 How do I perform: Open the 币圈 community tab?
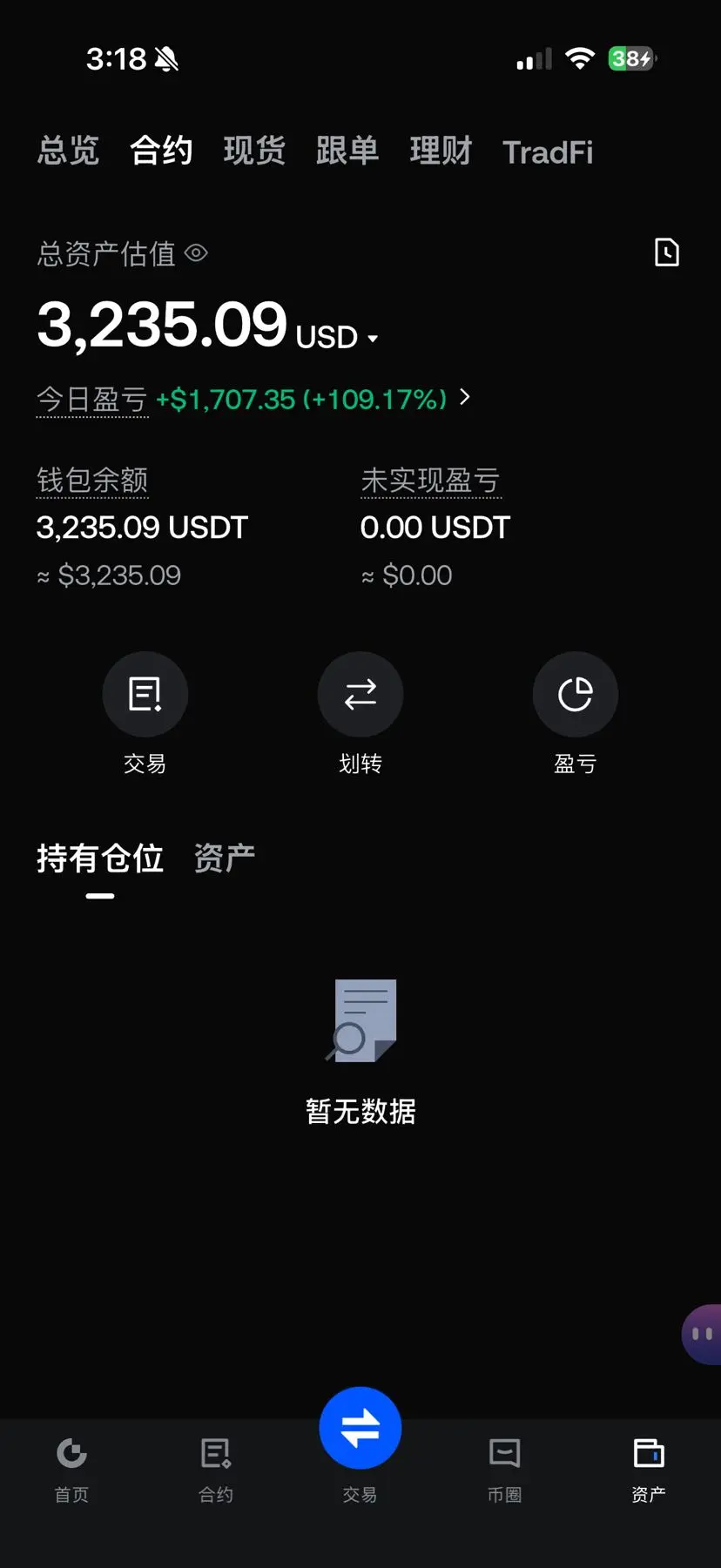(504, 1469)
